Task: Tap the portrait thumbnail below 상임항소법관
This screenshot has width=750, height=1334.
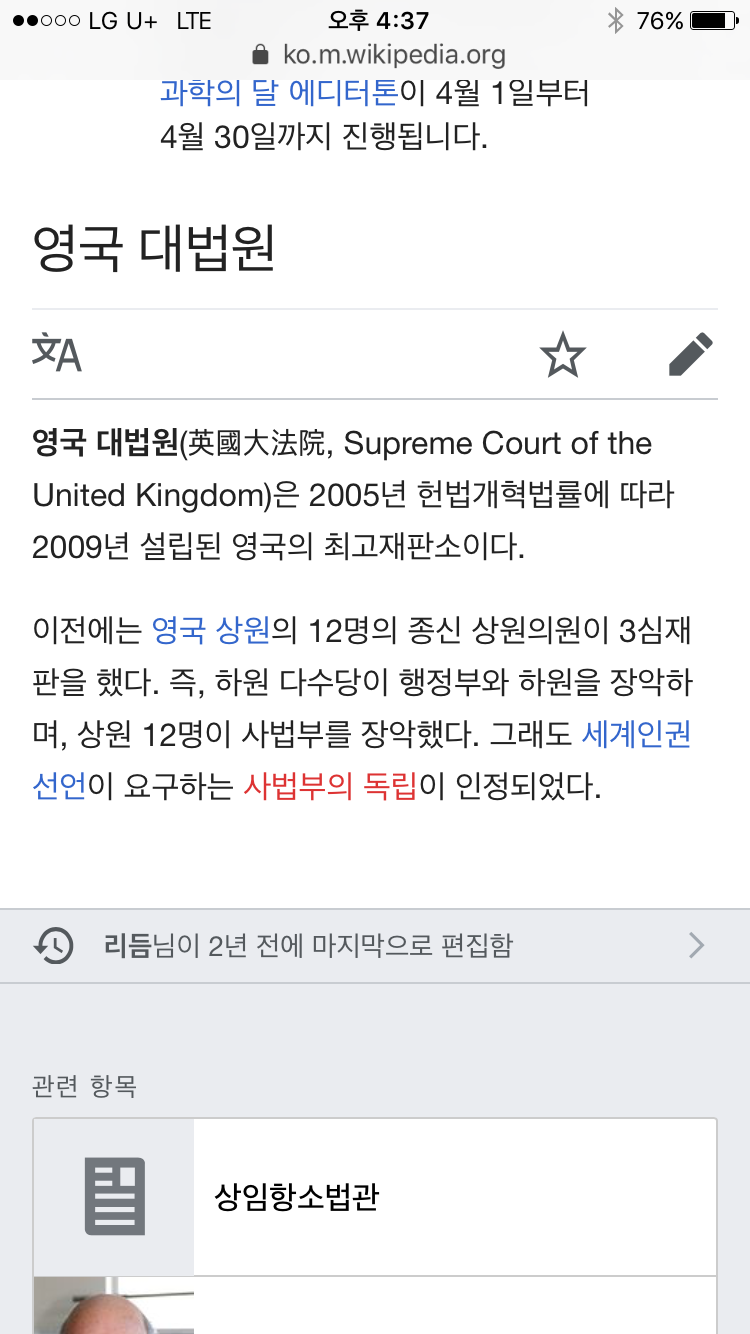Action: click(114, 1310)
